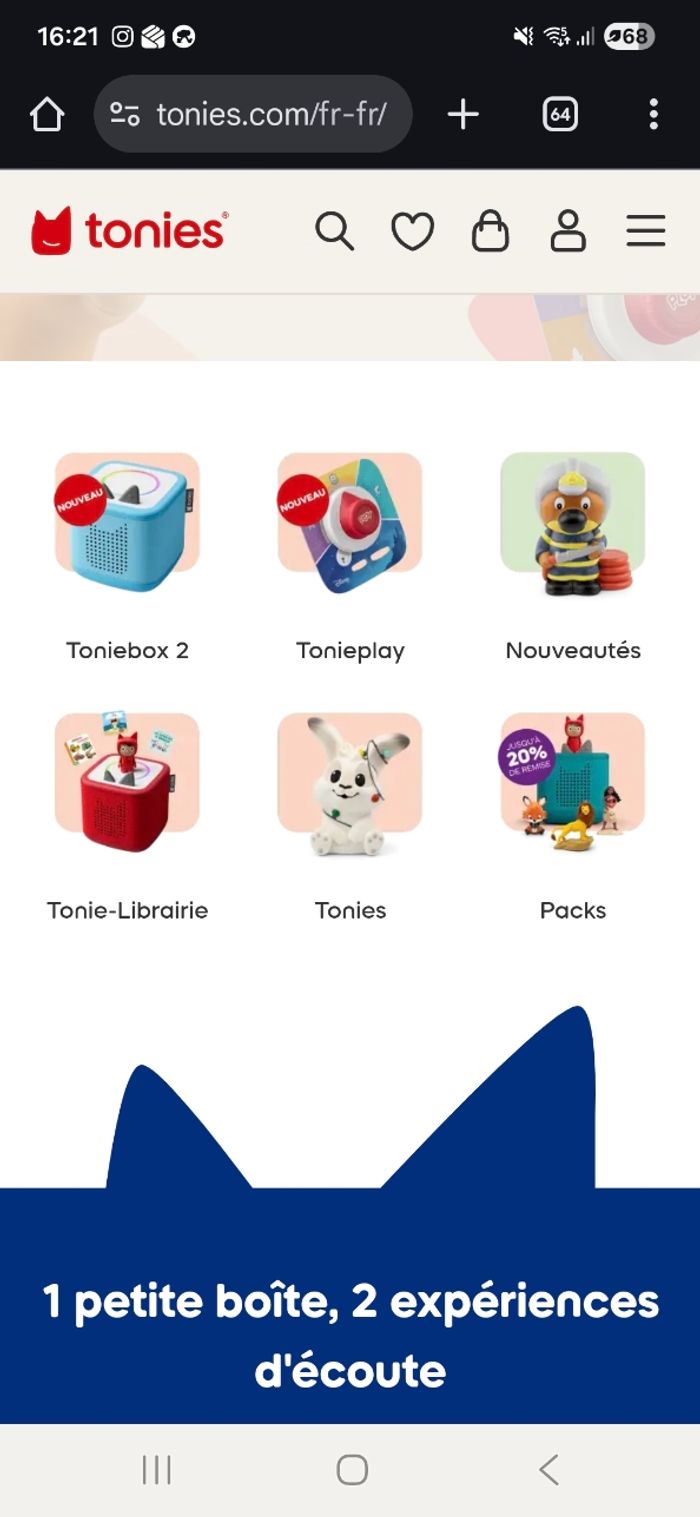The width and height of the screenshot is (700, 1517).
Task: Tap the browser address bar
Action: [x=269, y=114]
